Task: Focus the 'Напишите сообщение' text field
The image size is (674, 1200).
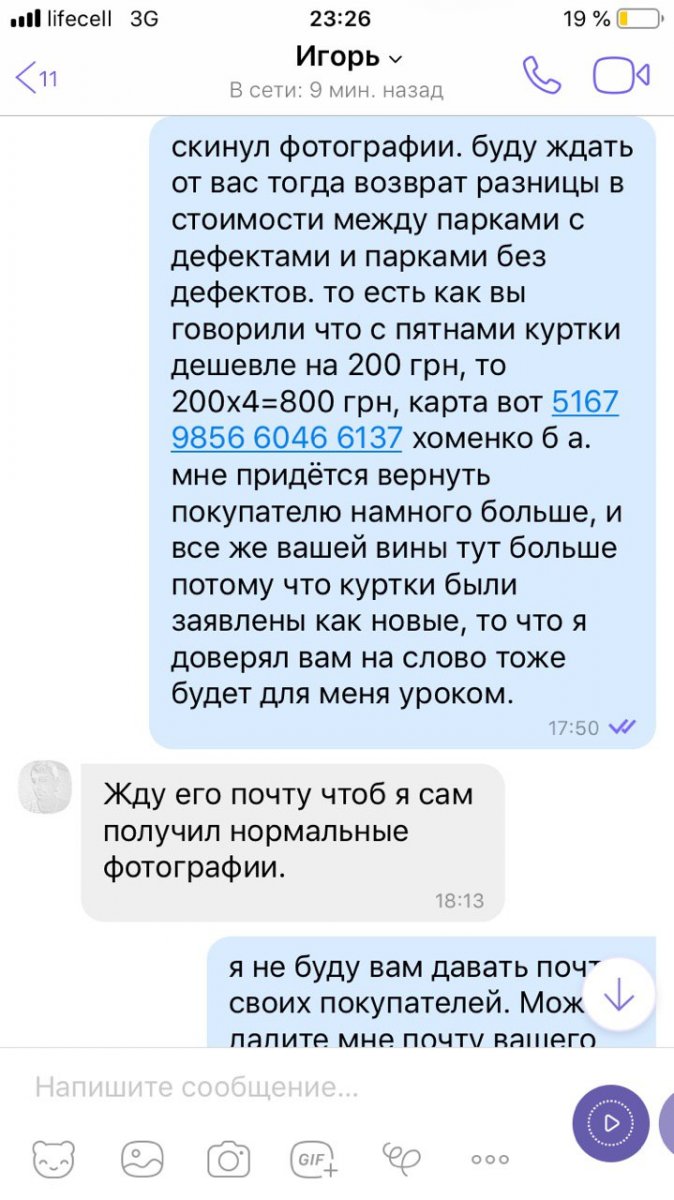Action: click(280, 1087)
